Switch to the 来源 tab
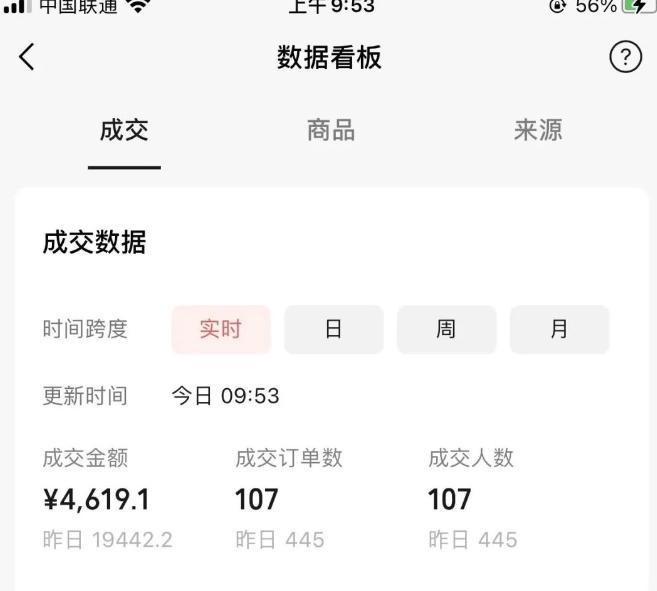 pos(538,130)
